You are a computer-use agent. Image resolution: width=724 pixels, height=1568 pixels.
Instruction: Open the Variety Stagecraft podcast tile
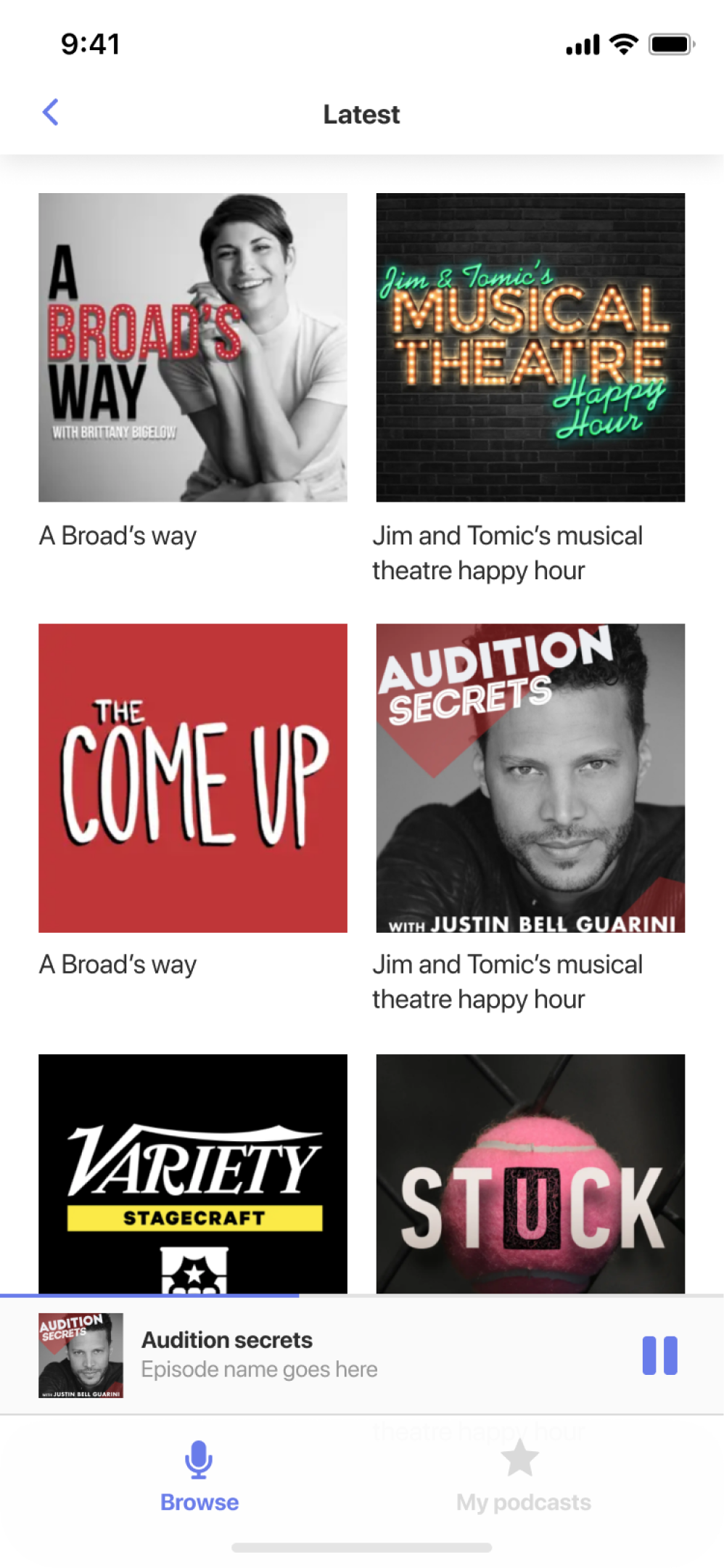(192, 1173)
